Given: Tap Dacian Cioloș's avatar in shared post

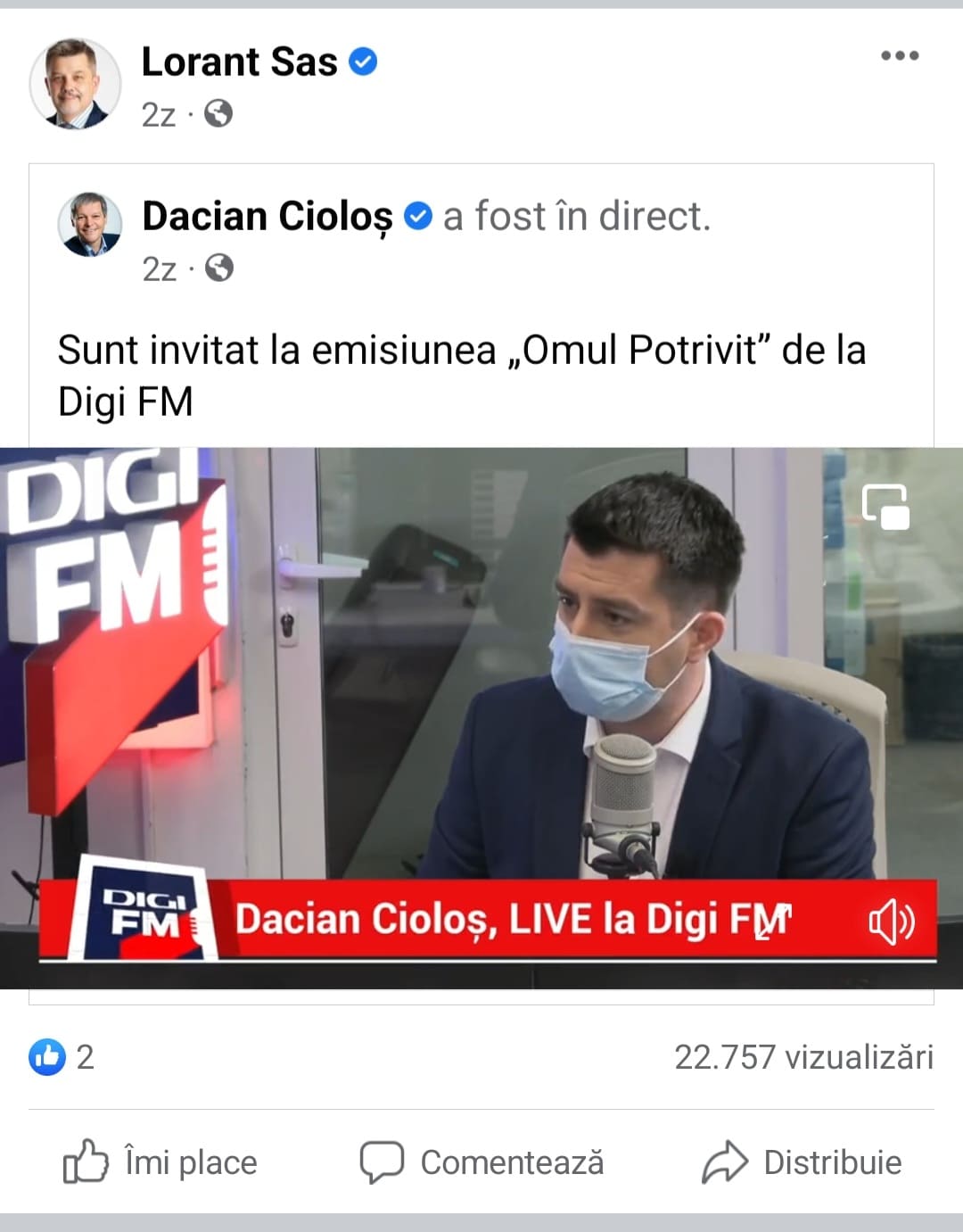Looking at the screenshot, I should click(x=90, y=224).
